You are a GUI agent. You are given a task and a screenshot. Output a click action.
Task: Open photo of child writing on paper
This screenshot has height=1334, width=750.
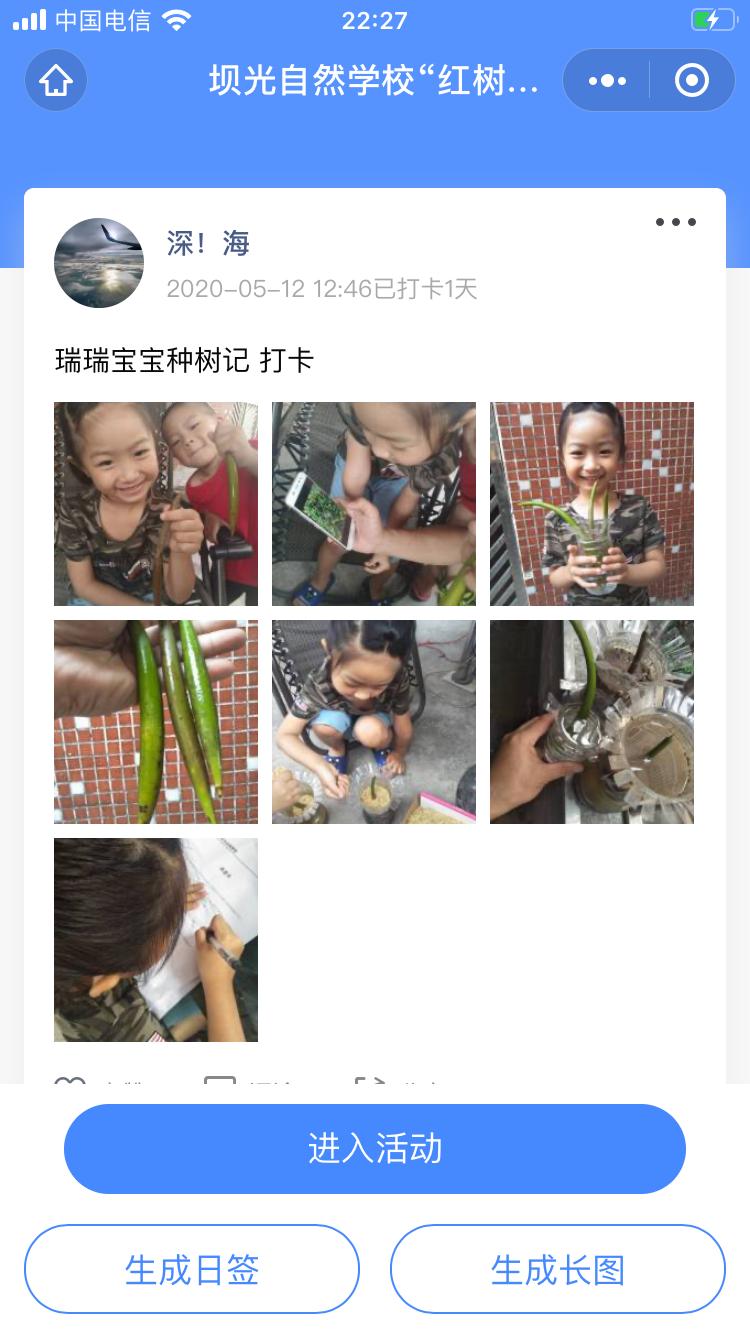click(x=156, y=940)
